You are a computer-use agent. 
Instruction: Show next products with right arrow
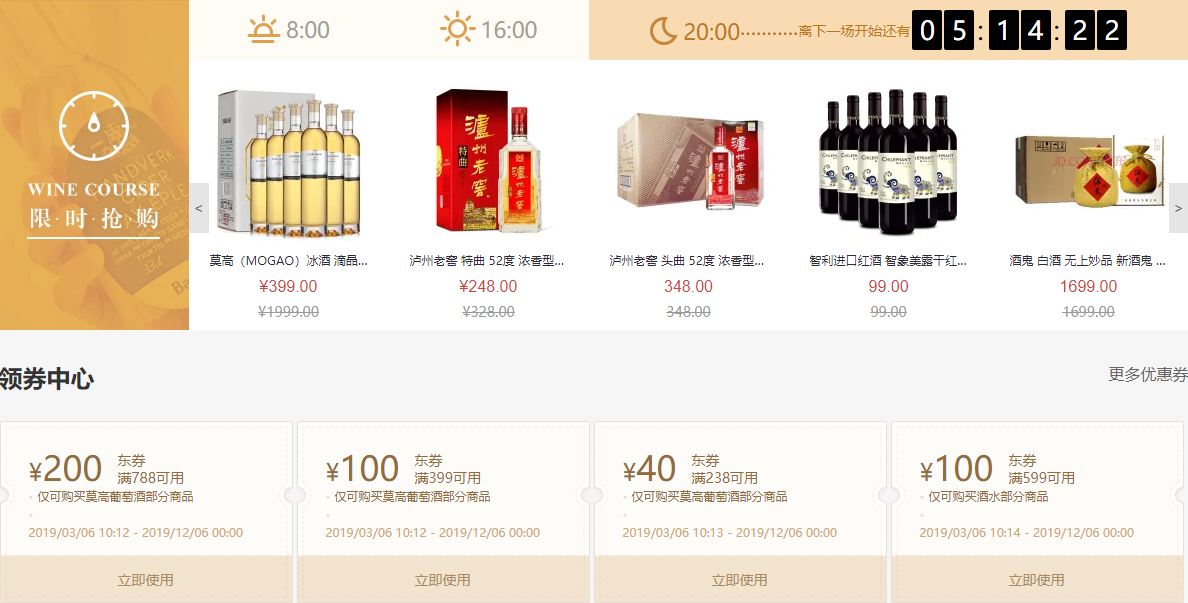tap(1177, 208)
